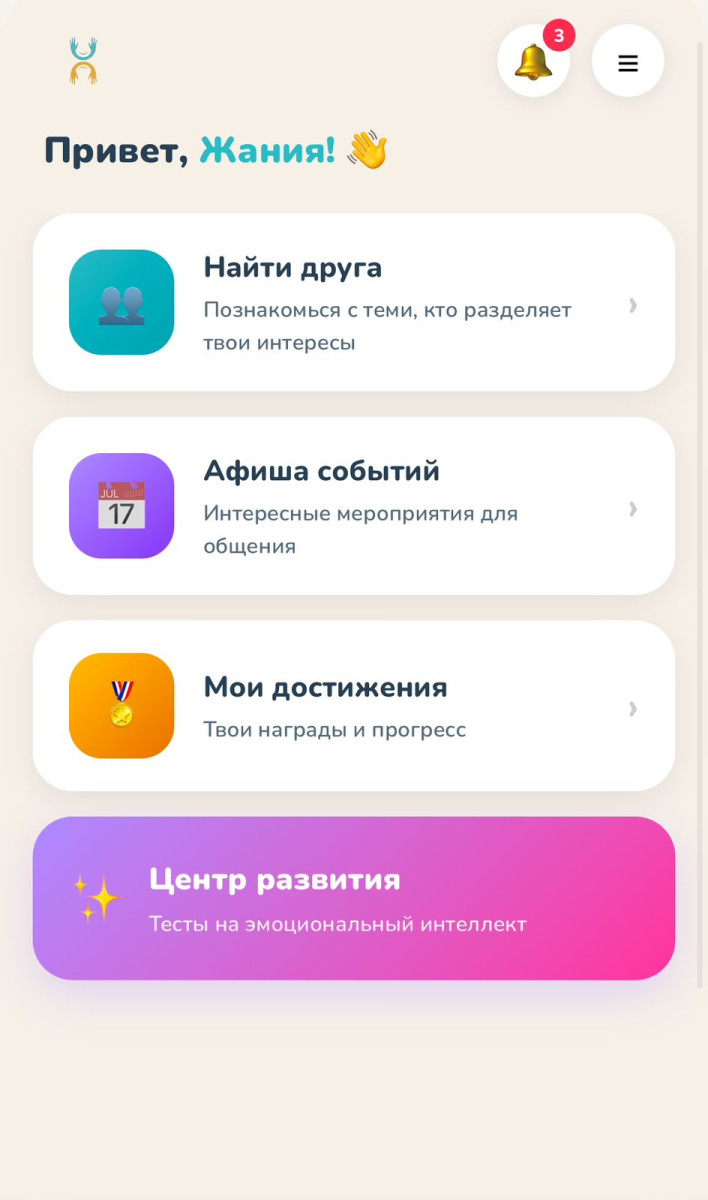Image resolution: width=708 pixels, height=1200 pixels.
Task: Open the Найти друга card
Action: 354,303
